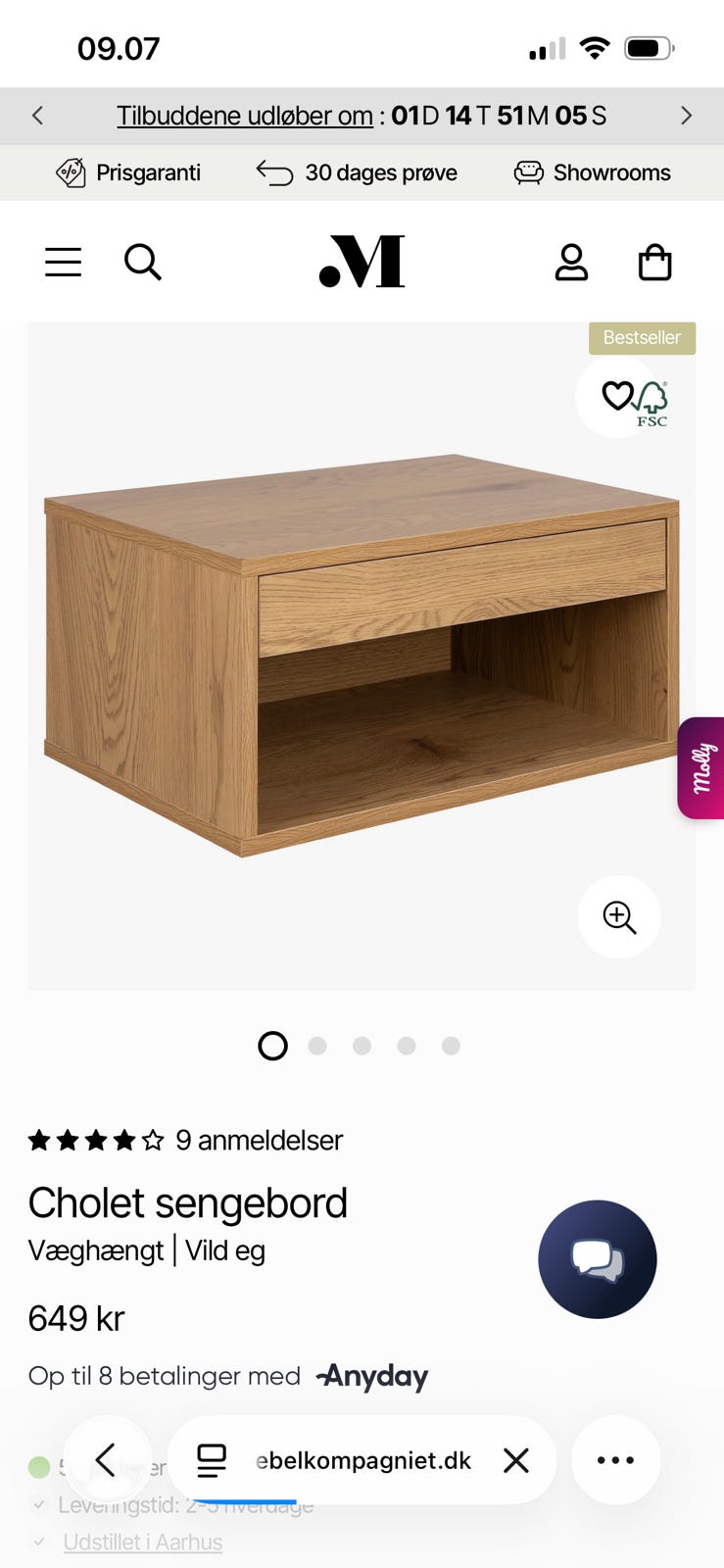Go to the previous promo banner
This screenshot has width=724, height=1568.
click(x=37, y=116)
